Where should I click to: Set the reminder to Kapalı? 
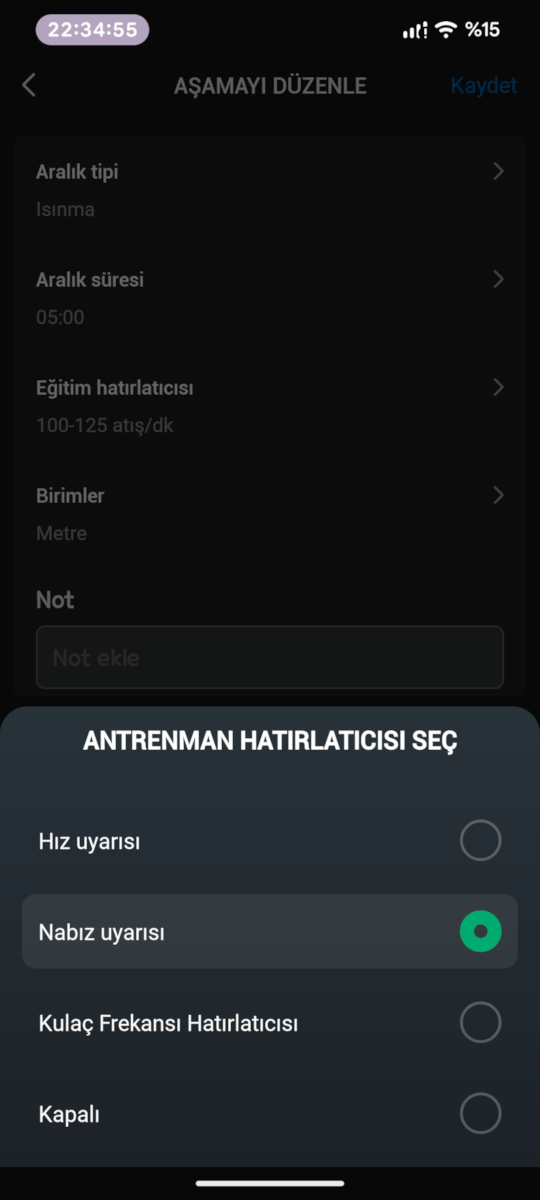270,1114
